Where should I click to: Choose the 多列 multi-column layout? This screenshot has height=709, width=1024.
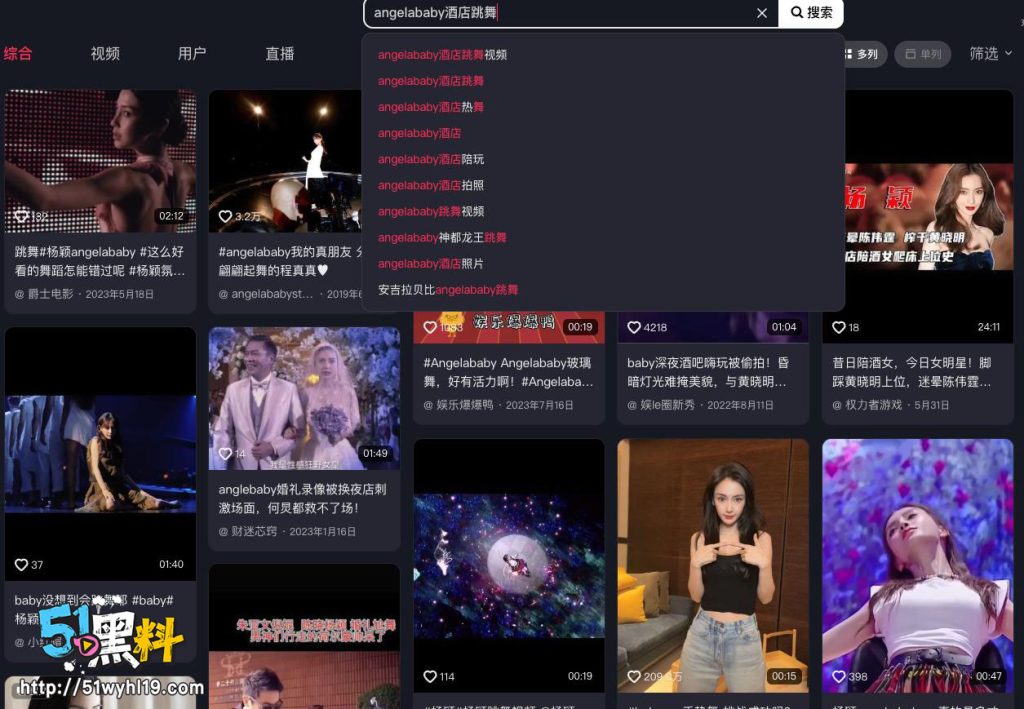tap(860, 54)
